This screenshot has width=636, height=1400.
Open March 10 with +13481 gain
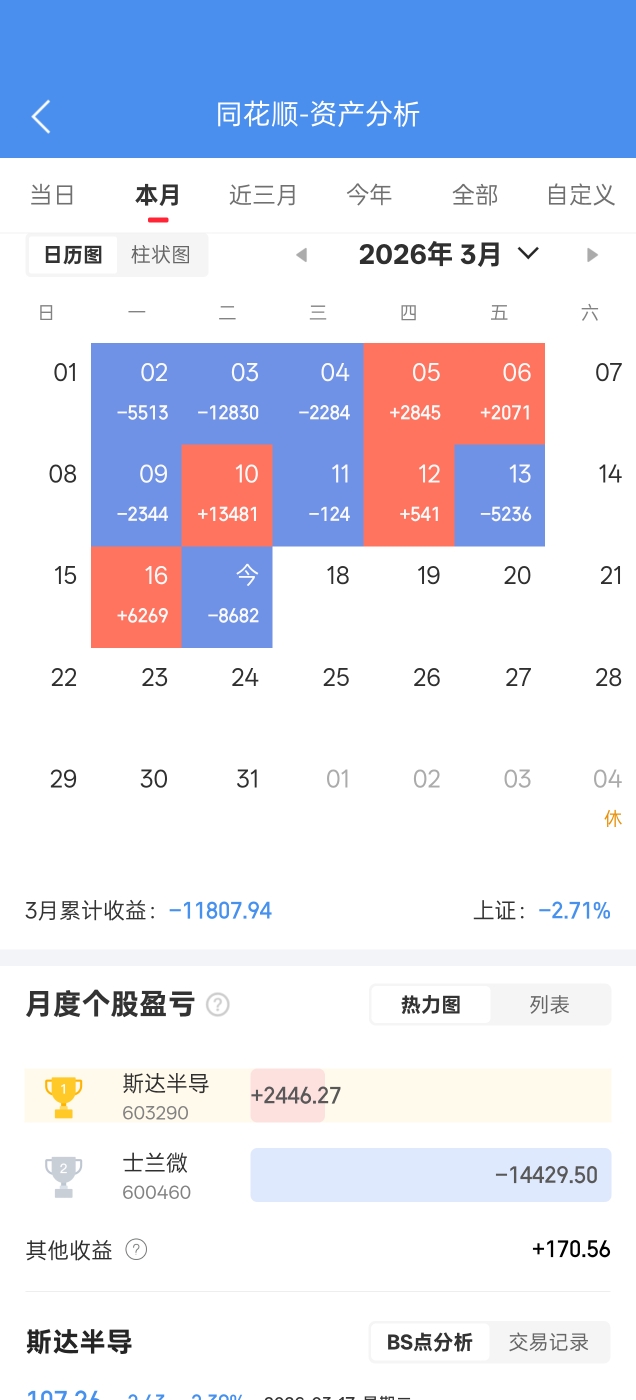(x=227, y=494)
